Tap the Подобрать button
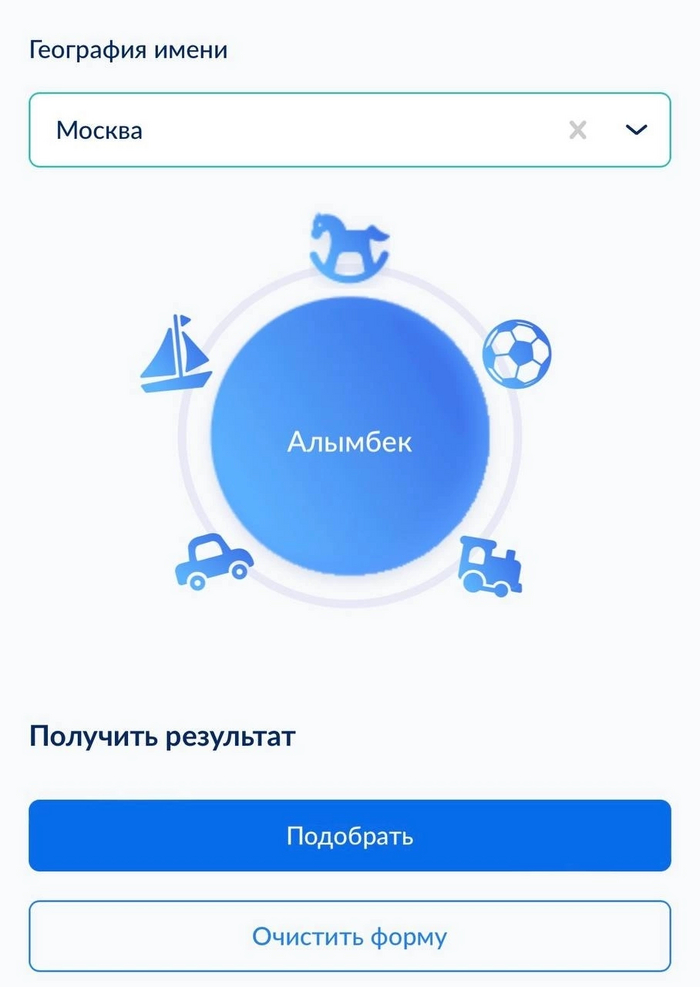Screen dimensions: 700x987 click(x=349, y=835)
